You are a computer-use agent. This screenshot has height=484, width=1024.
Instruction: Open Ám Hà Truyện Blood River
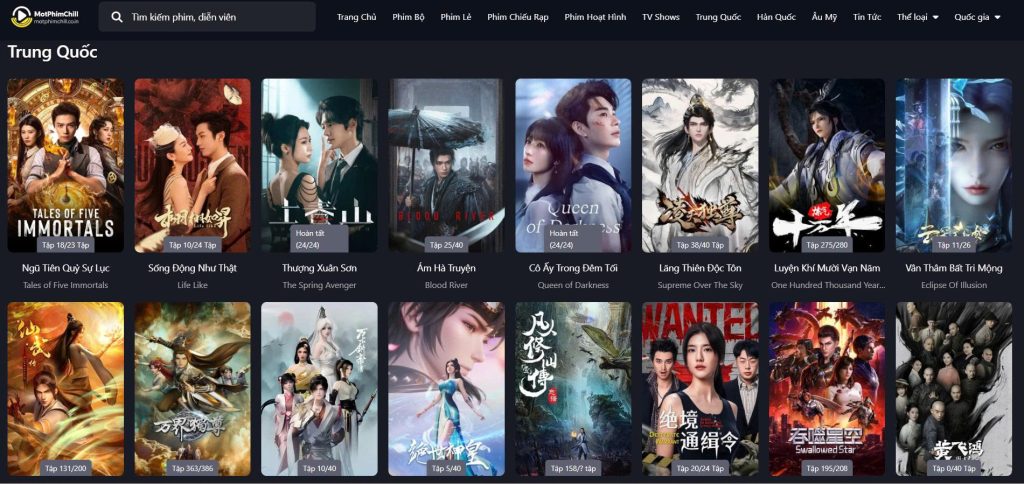tap(446, 165)
